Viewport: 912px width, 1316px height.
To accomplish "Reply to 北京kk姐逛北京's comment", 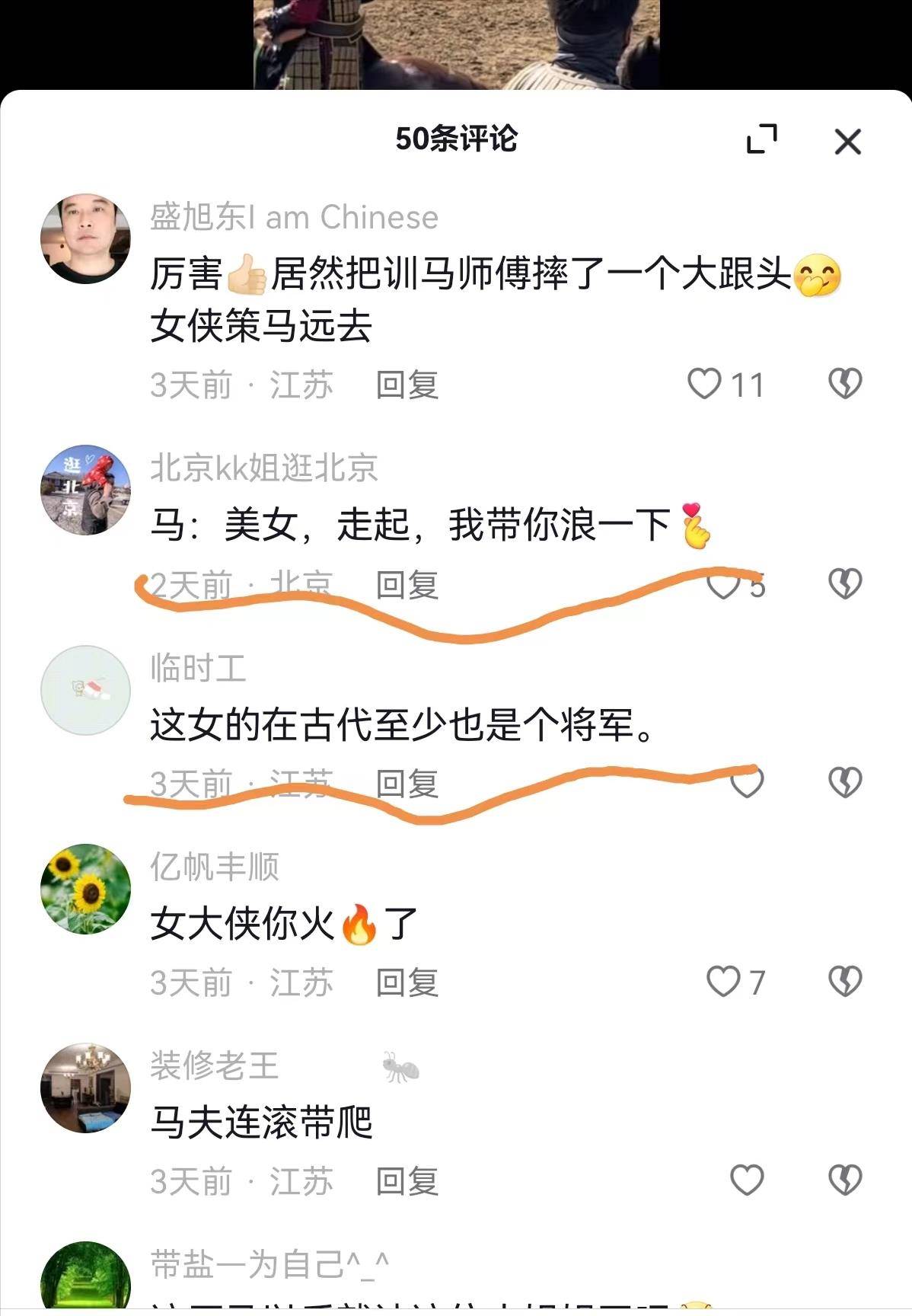I will pyautogui.click(x=407, y=585).
